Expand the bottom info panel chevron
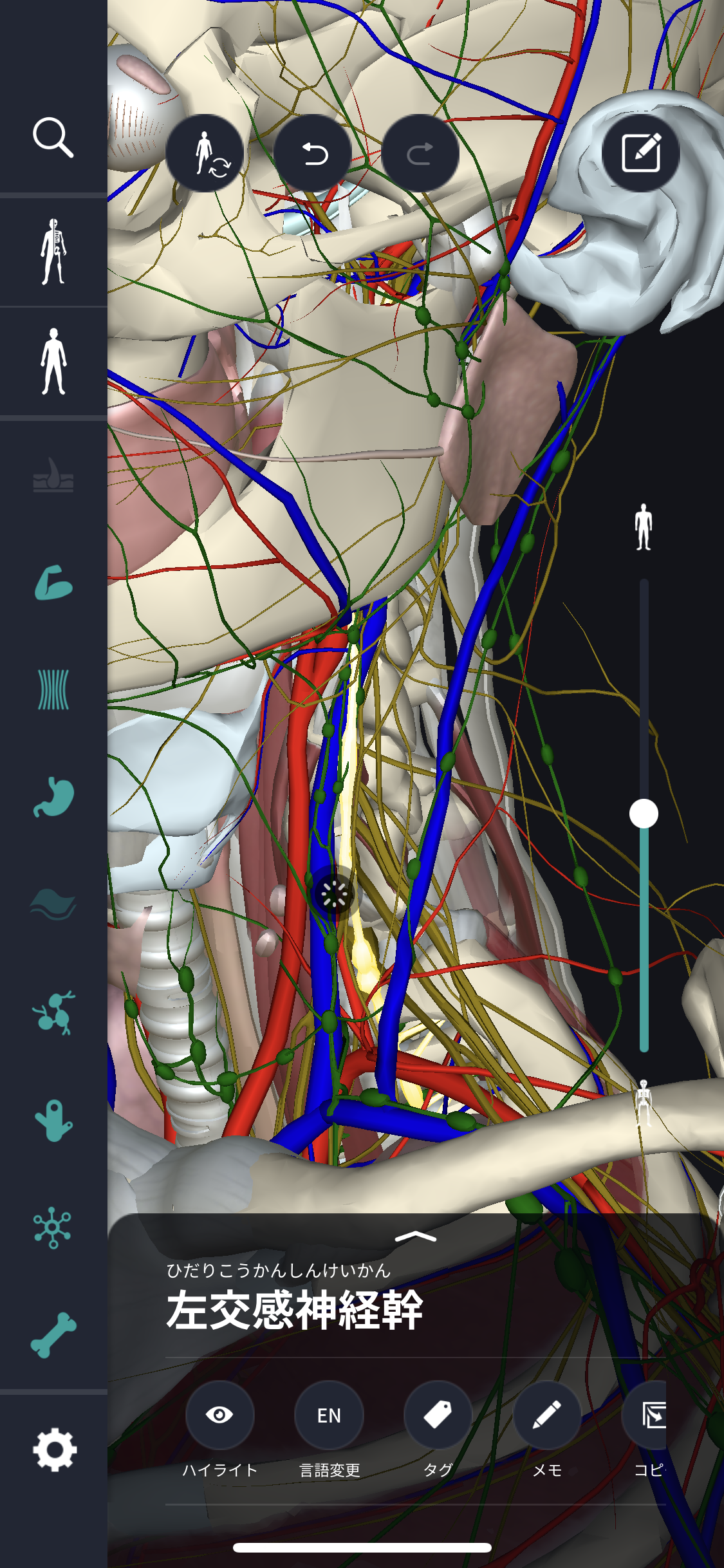This screenshot has width=724, height=1568. click(x=416, y=1237)
